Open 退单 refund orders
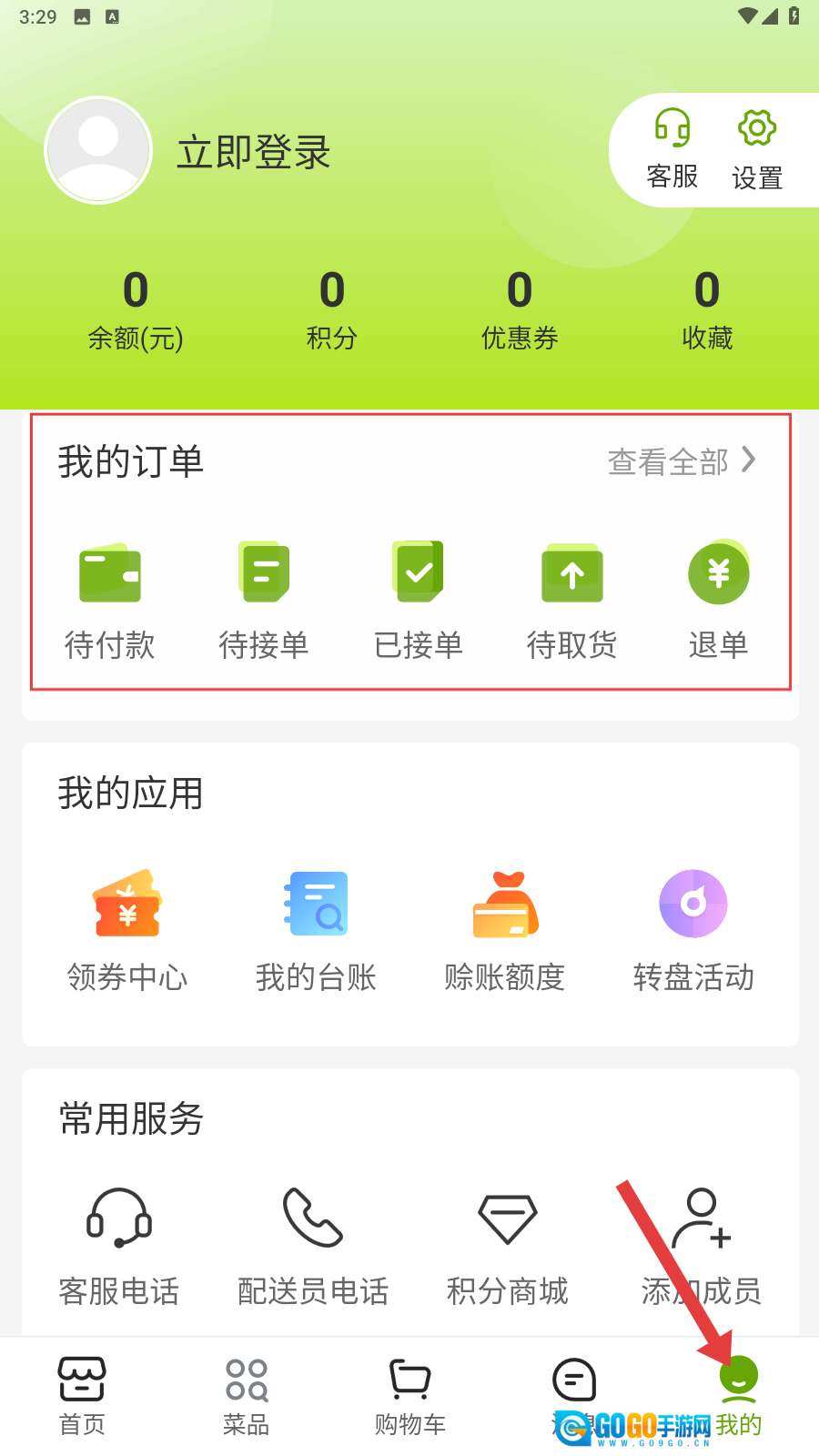 [718, 598]
